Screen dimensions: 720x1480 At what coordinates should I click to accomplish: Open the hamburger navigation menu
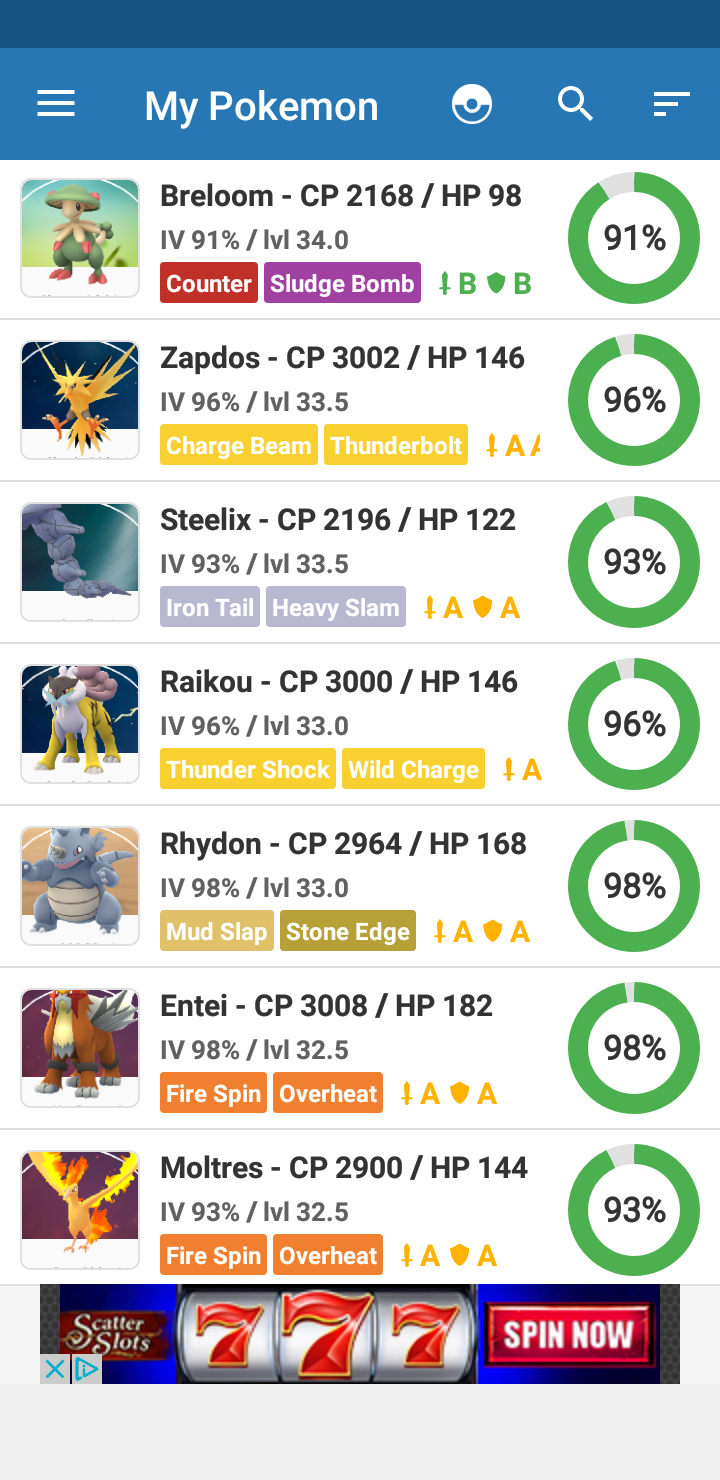tap(56, 104)
